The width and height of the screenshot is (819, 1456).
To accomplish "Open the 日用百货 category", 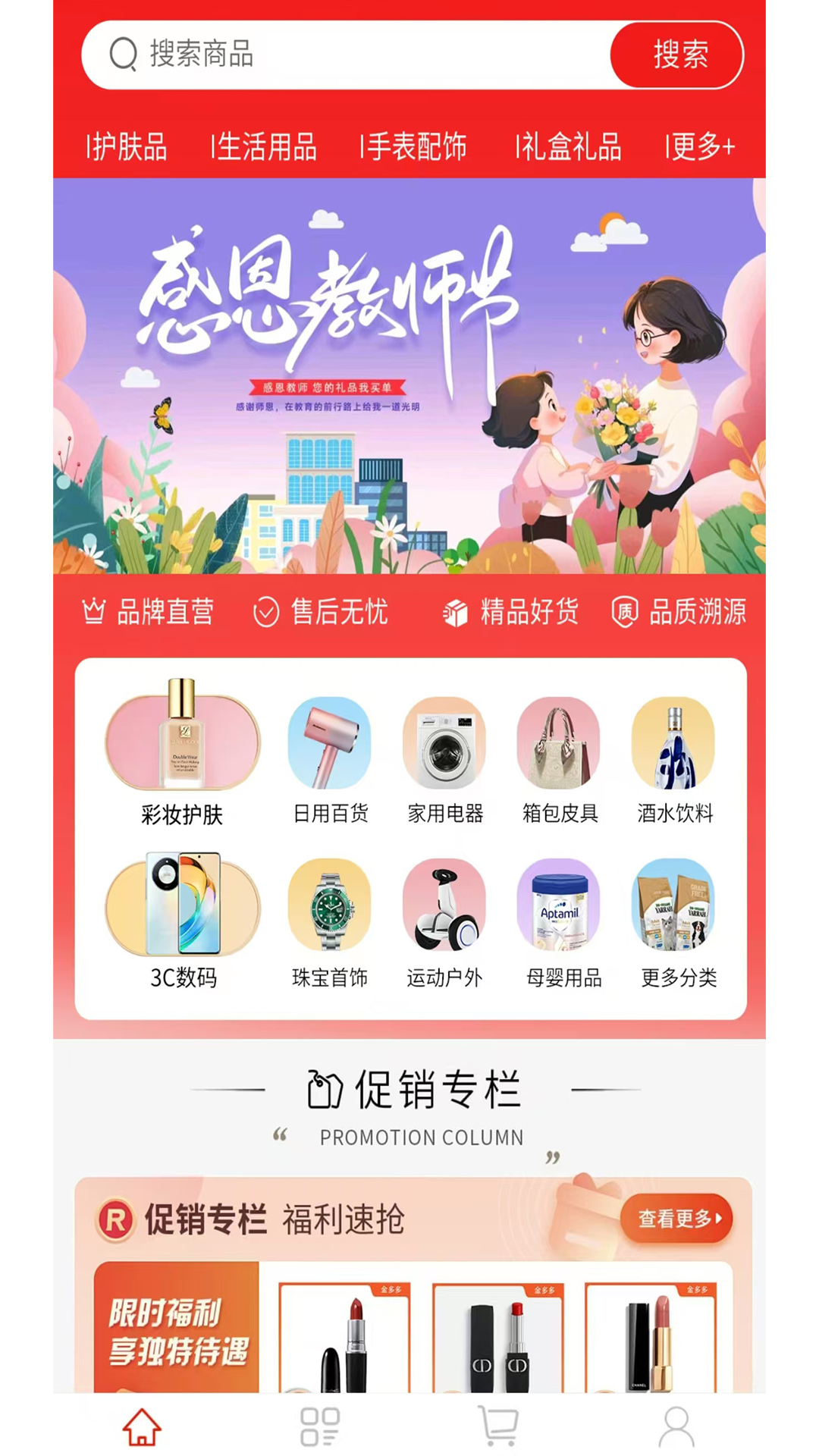I will pyautogui.click(x=330, y=758).
